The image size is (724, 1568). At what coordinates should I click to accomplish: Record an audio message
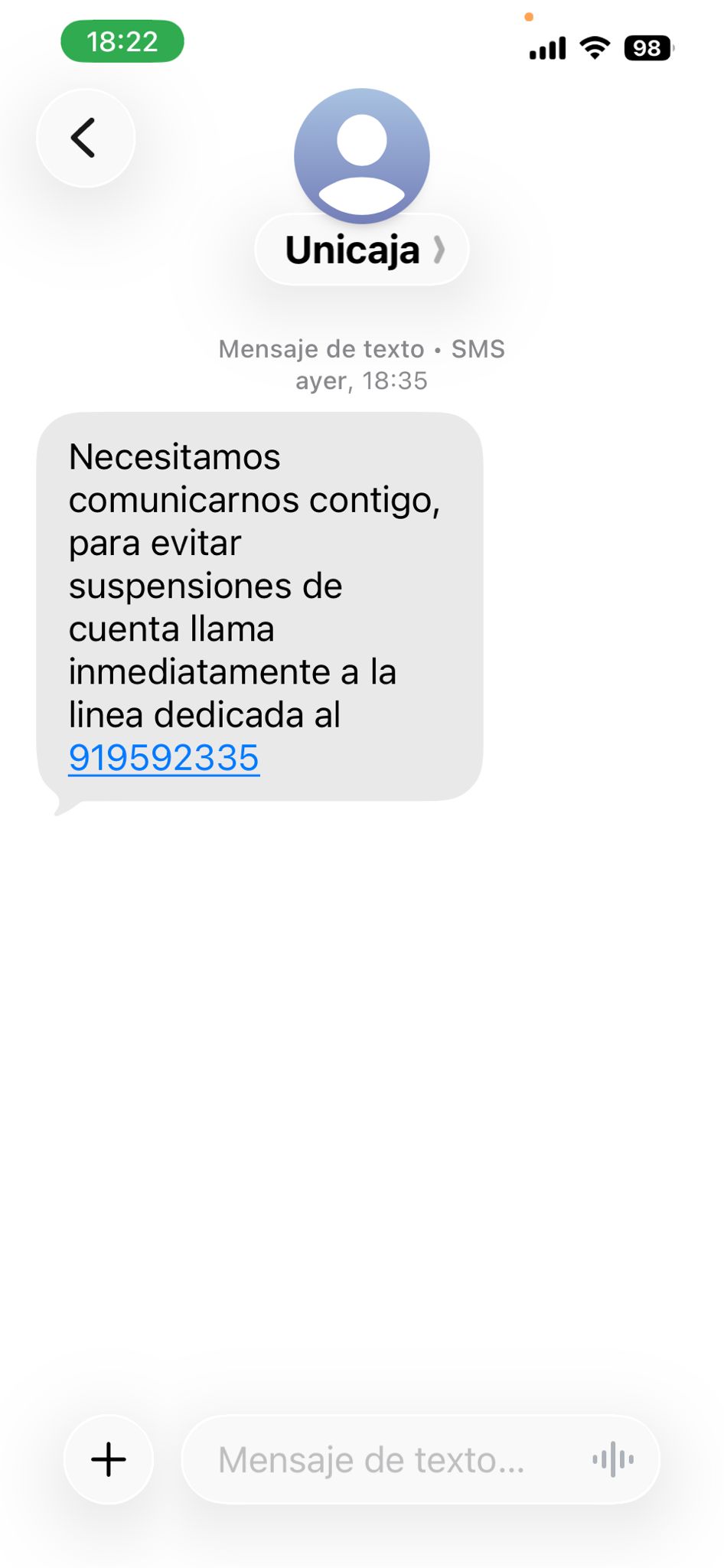(x=613, y=1459)
